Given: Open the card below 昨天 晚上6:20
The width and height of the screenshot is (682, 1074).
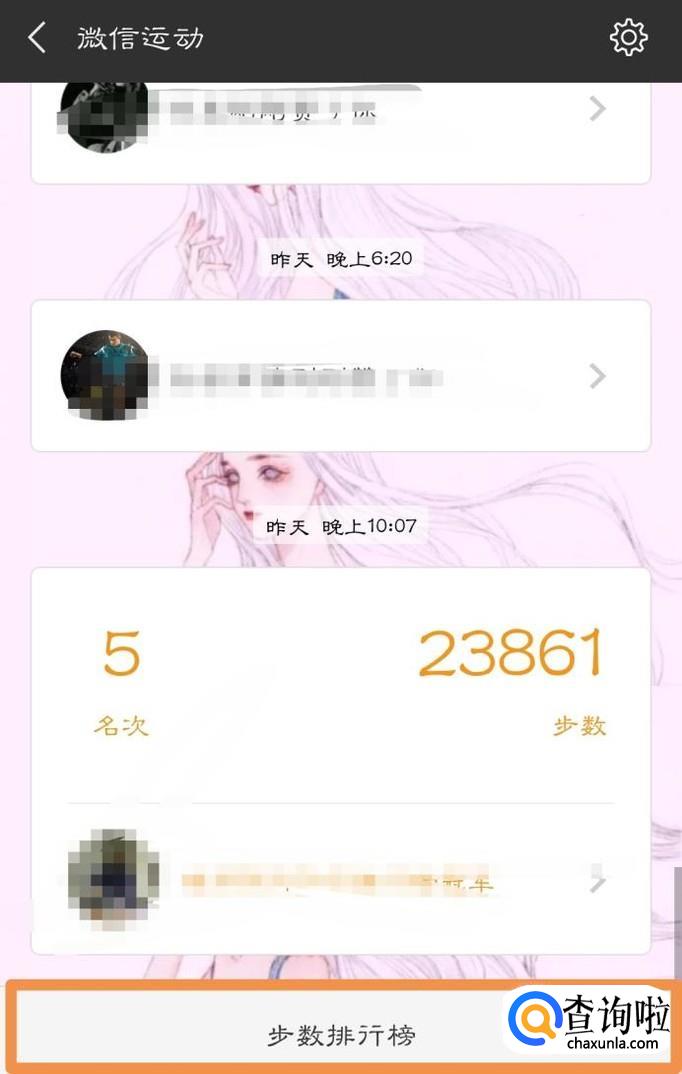Looking at the screenshot, I should click(x=340, y=376).
